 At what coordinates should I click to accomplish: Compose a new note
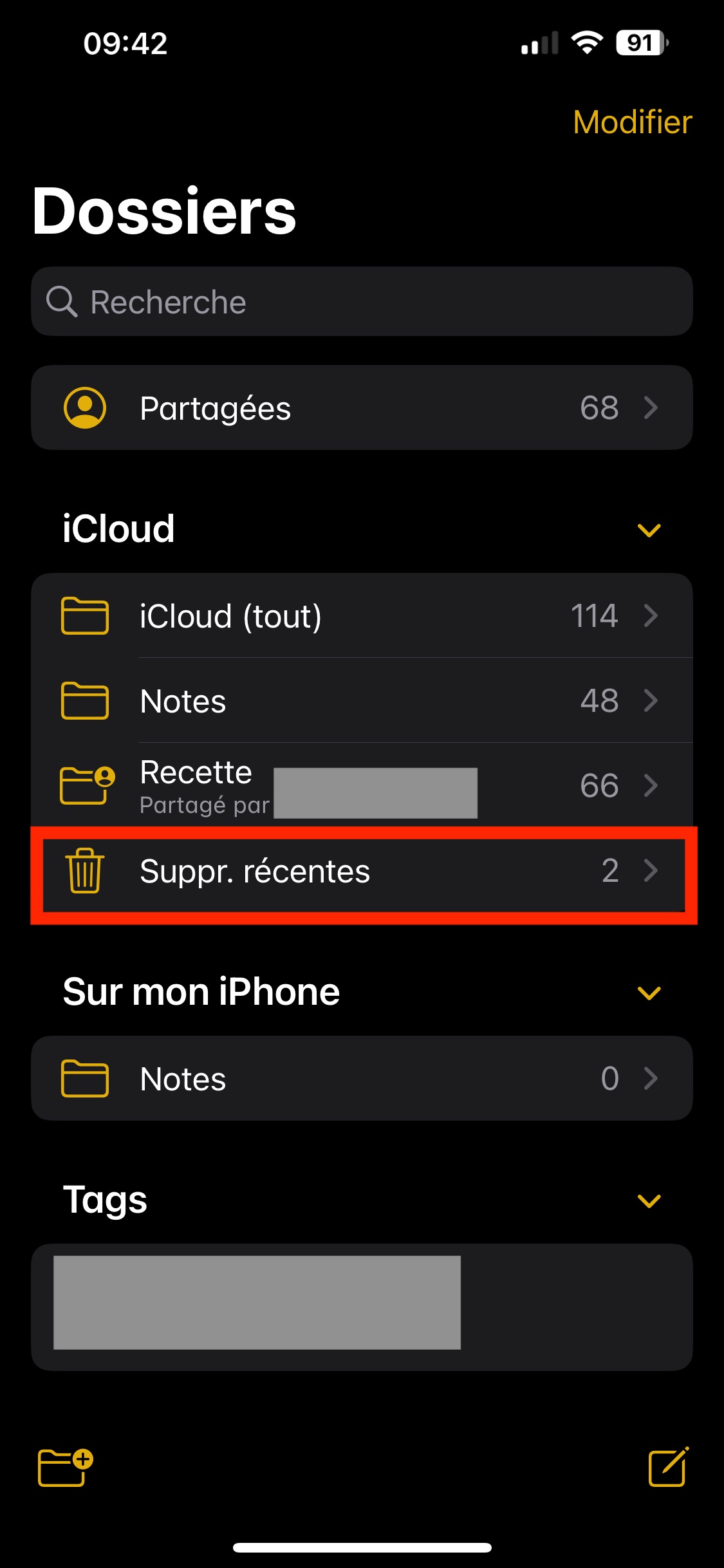[x=668, y=1466]
